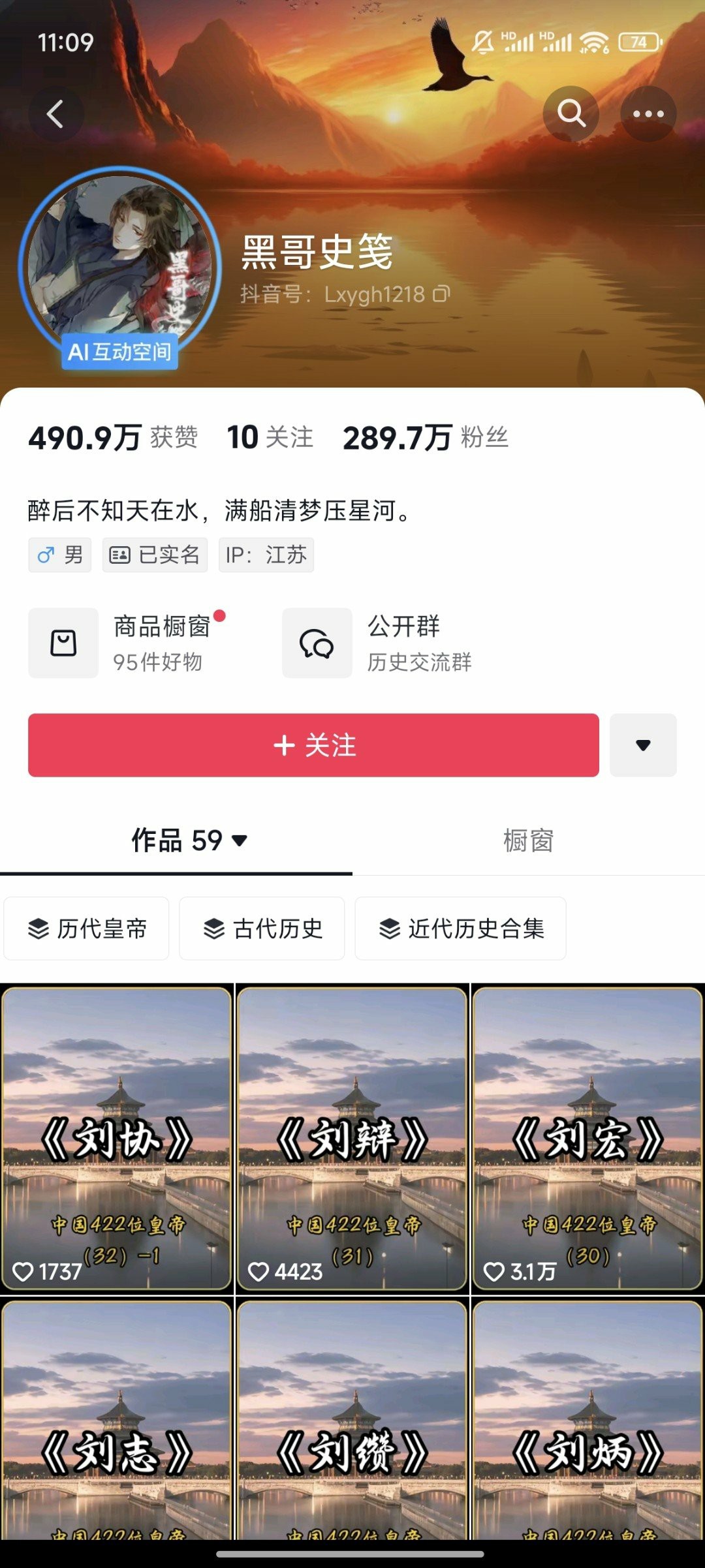
Task: Open the 公开群 历史交流群 entry
Action: click(379, 643)
